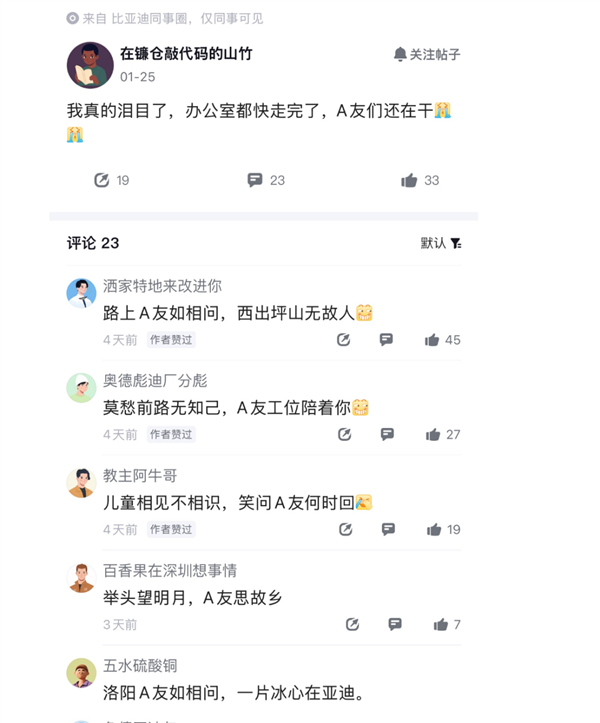Open post author 在镰仓敲代码的山竹's avatar
This screenshot has height=723, width=600.
[x=89, y=65]
